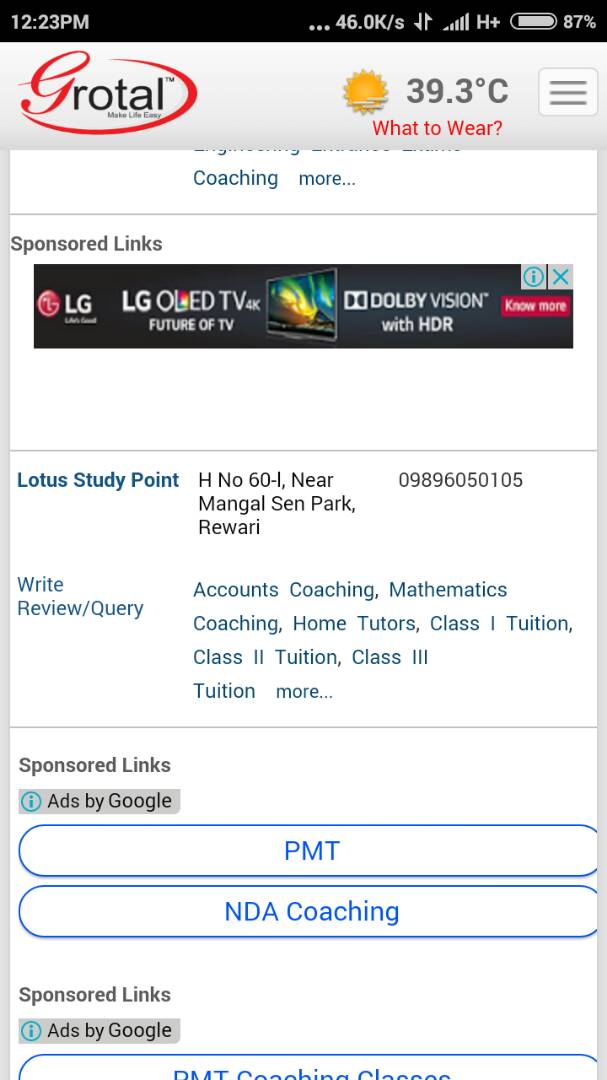Open the What to Wear? link

(x=437, y=128)
